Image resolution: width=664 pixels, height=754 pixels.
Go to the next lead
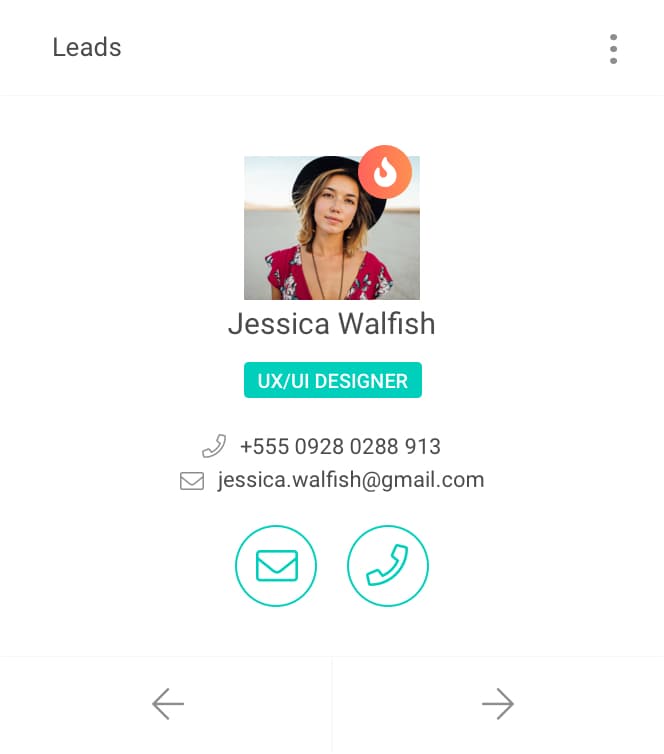(x=497, y=704)
